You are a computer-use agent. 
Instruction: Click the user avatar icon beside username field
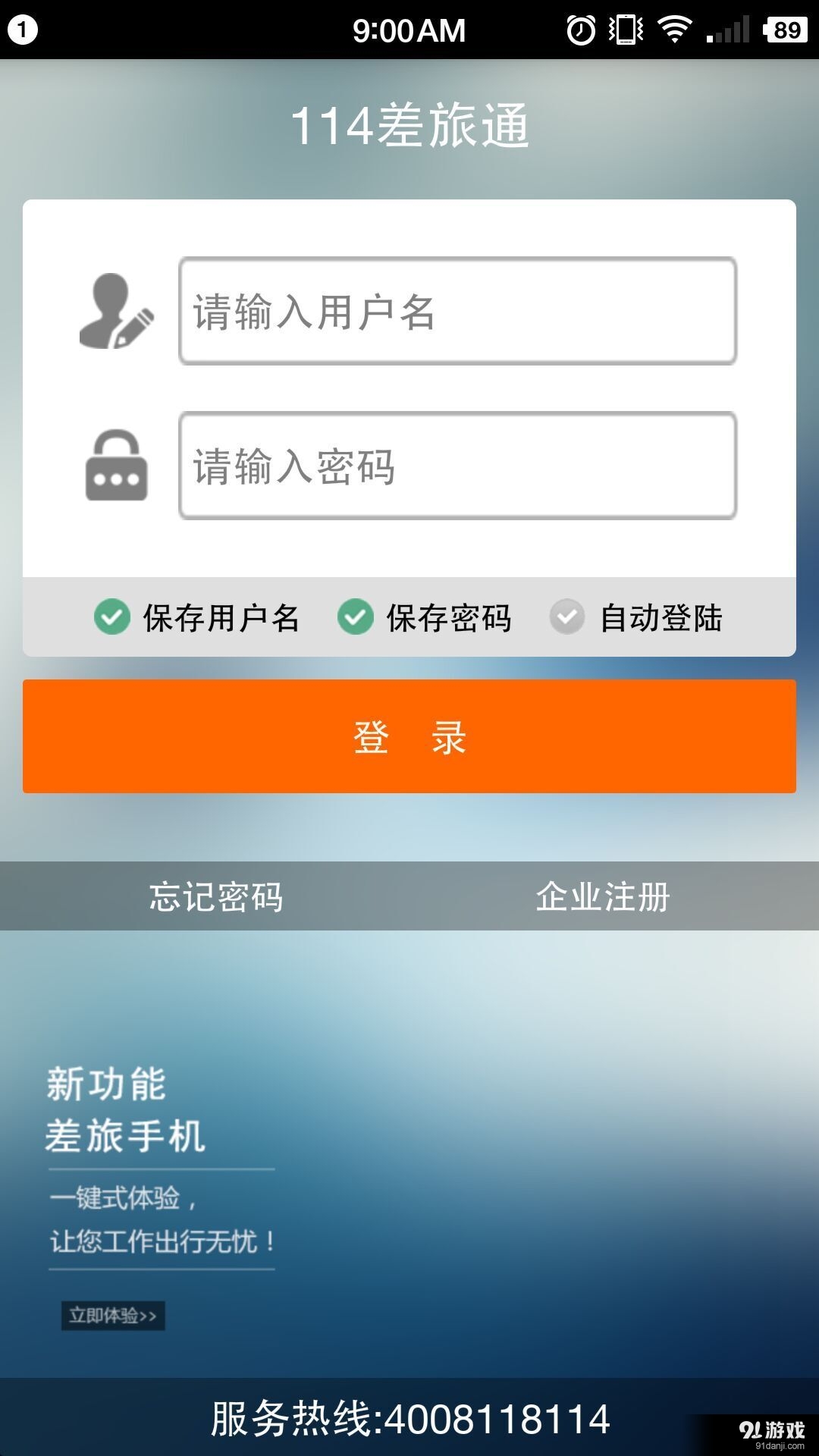[115, 311]
